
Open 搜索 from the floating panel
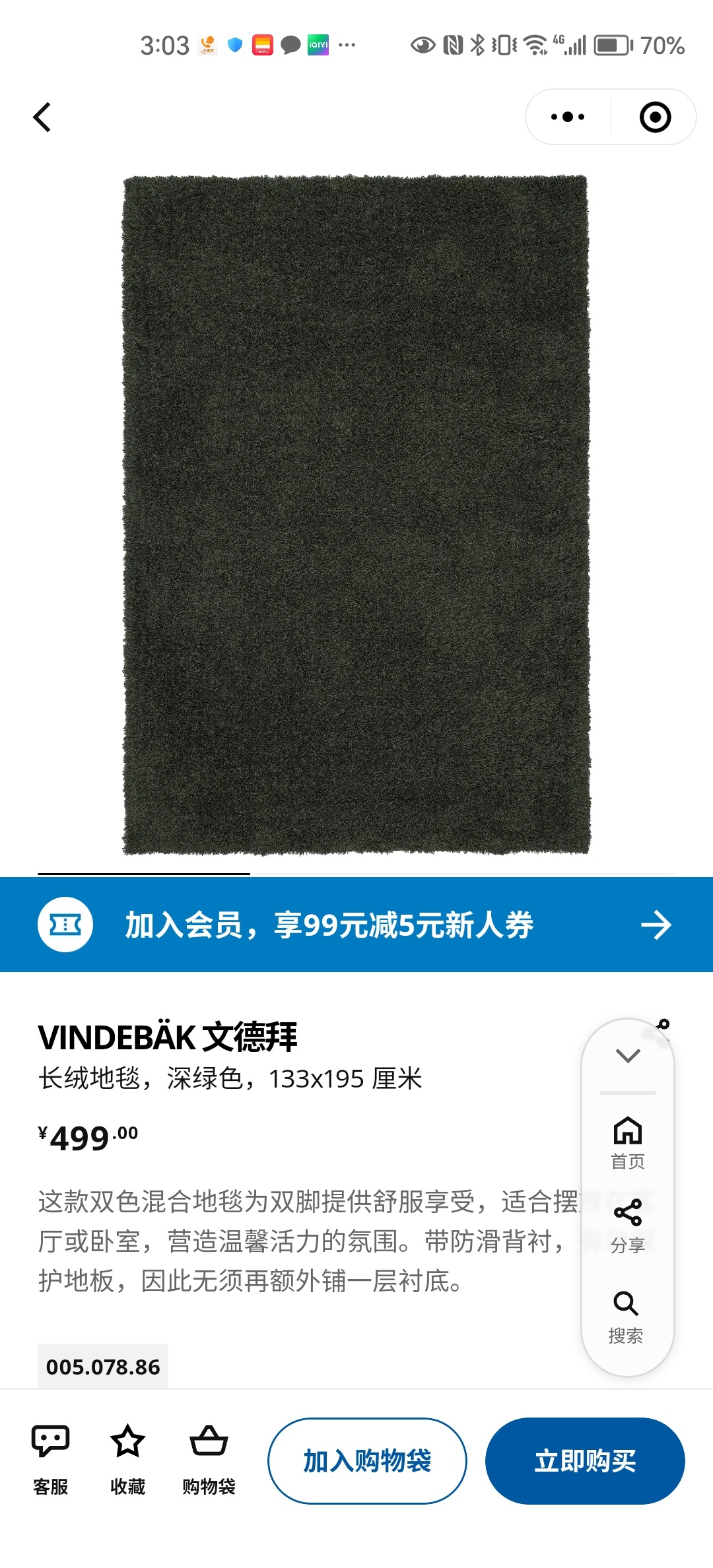click(x=626, y=1317)
